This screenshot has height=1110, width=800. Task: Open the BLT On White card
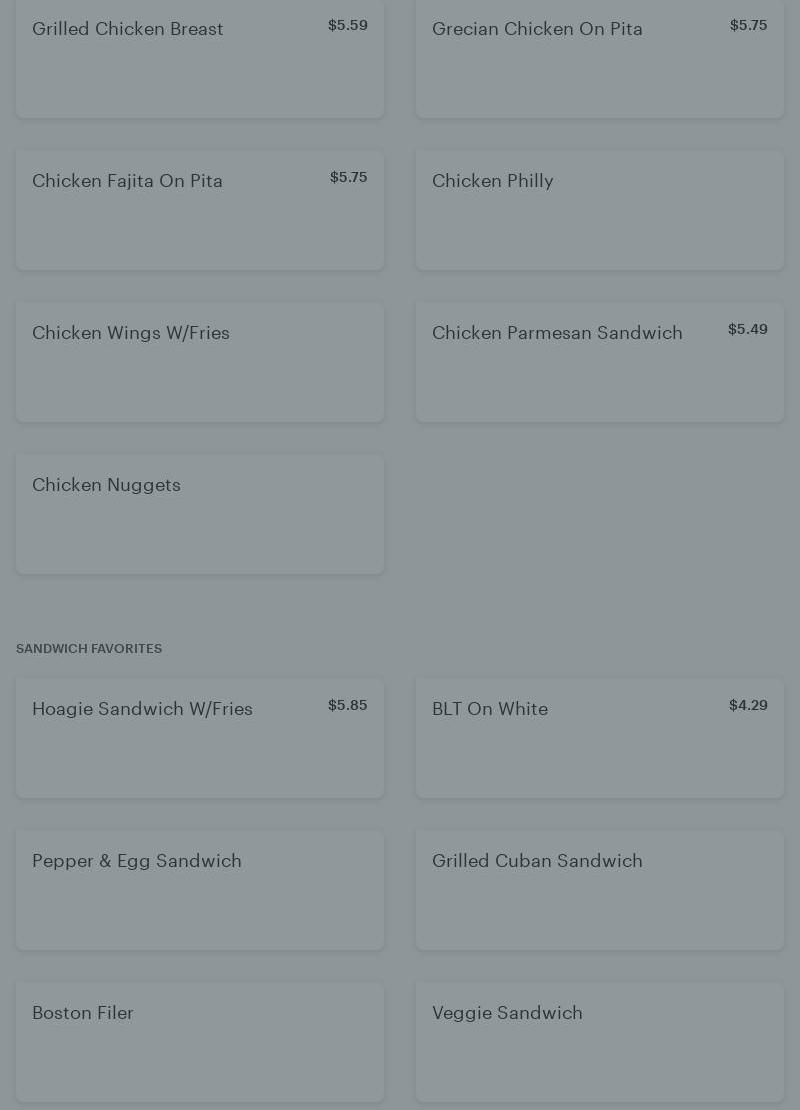(600, 738)
